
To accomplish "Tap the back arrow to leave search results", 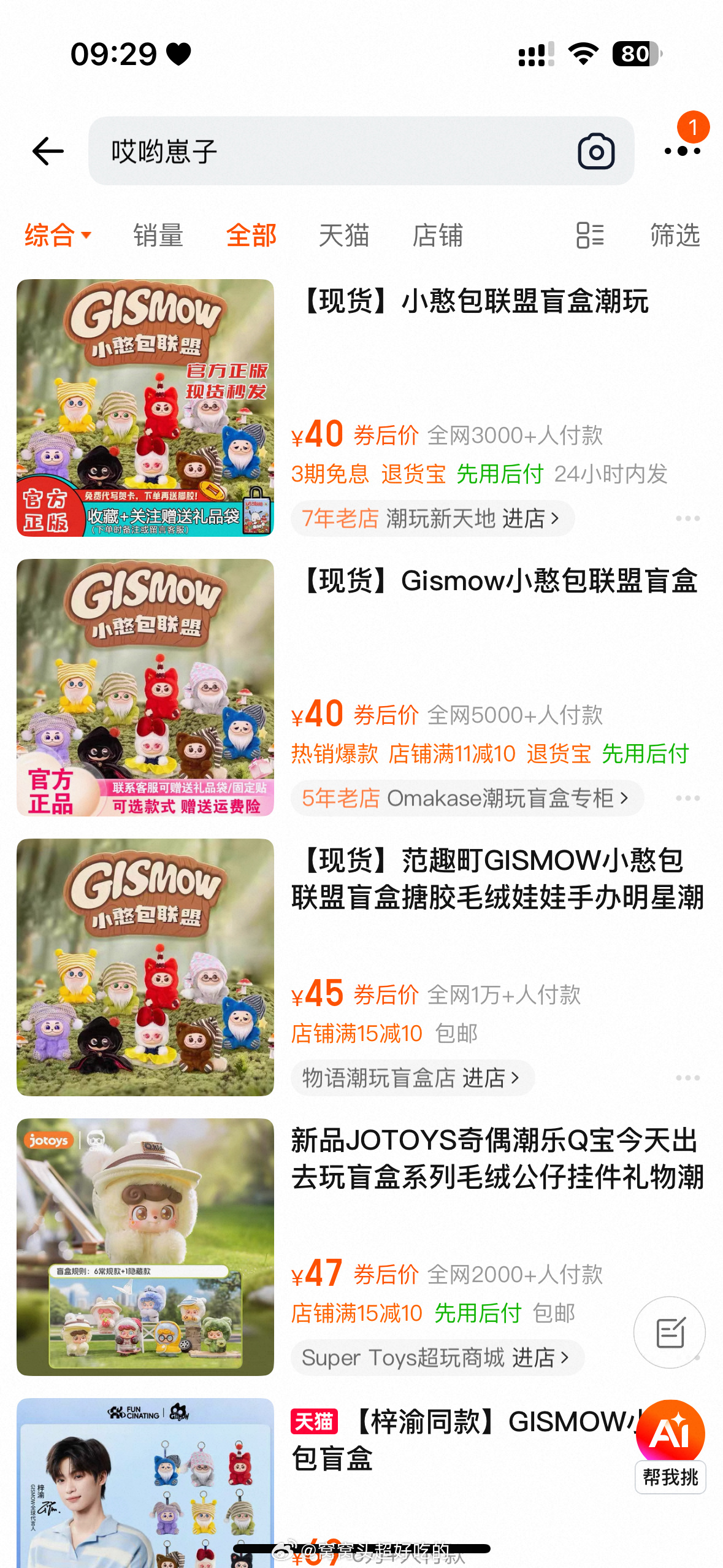I will pos(47,151).
